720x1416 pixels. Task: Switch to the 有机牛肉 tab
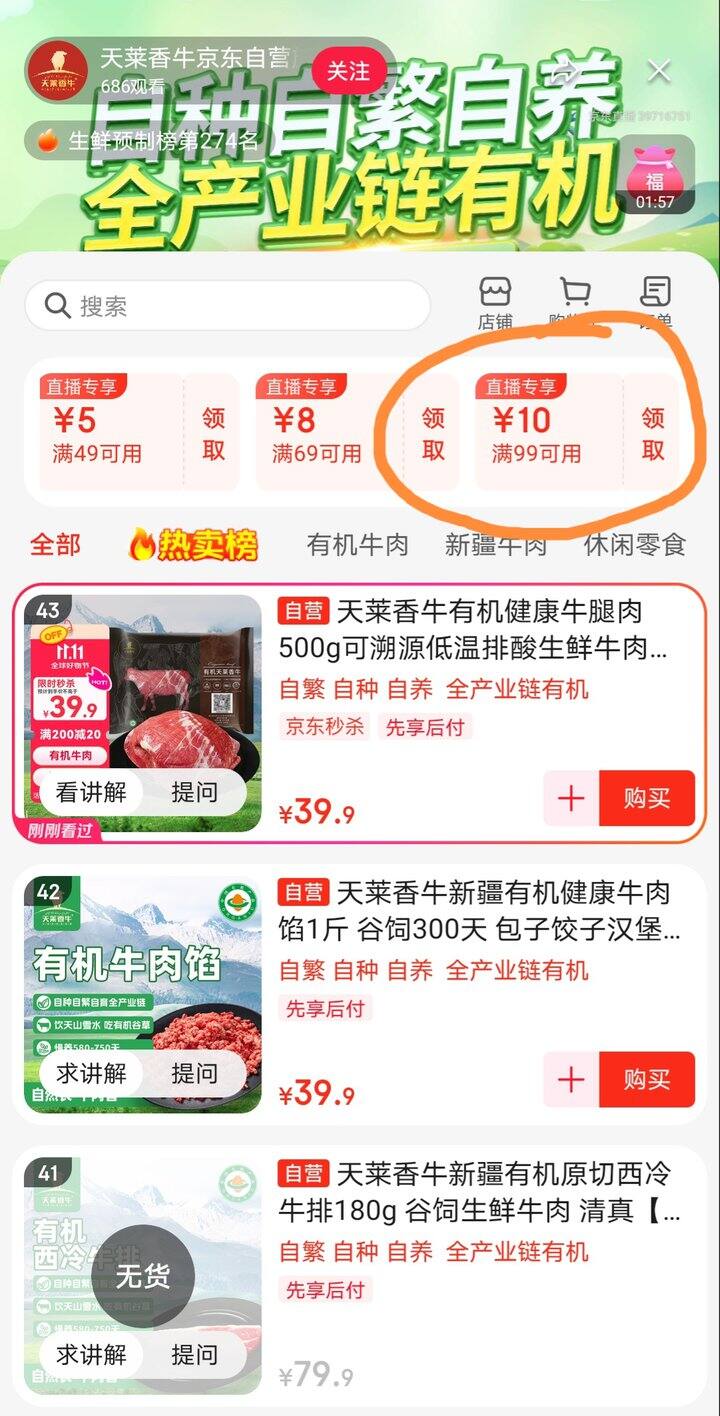pos(357,545)
